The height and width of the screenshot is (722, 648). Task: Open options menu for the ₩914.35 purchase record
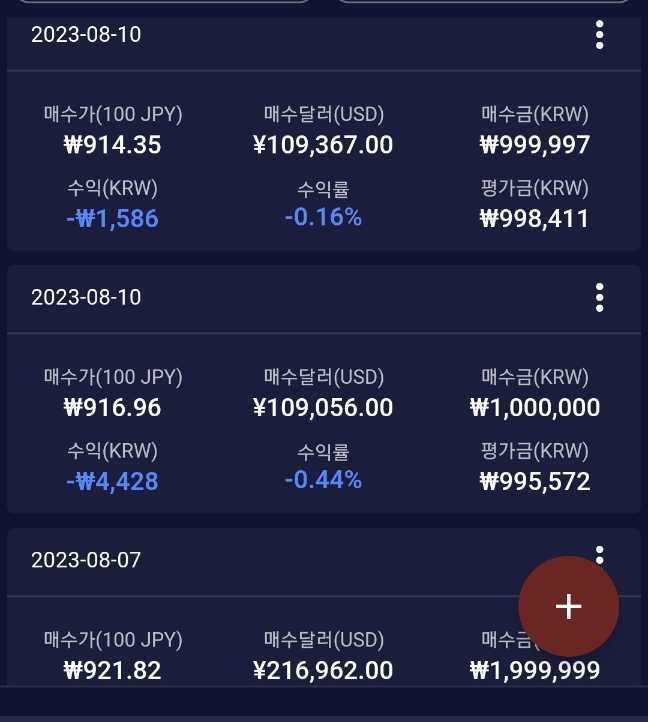pos(599,35)
